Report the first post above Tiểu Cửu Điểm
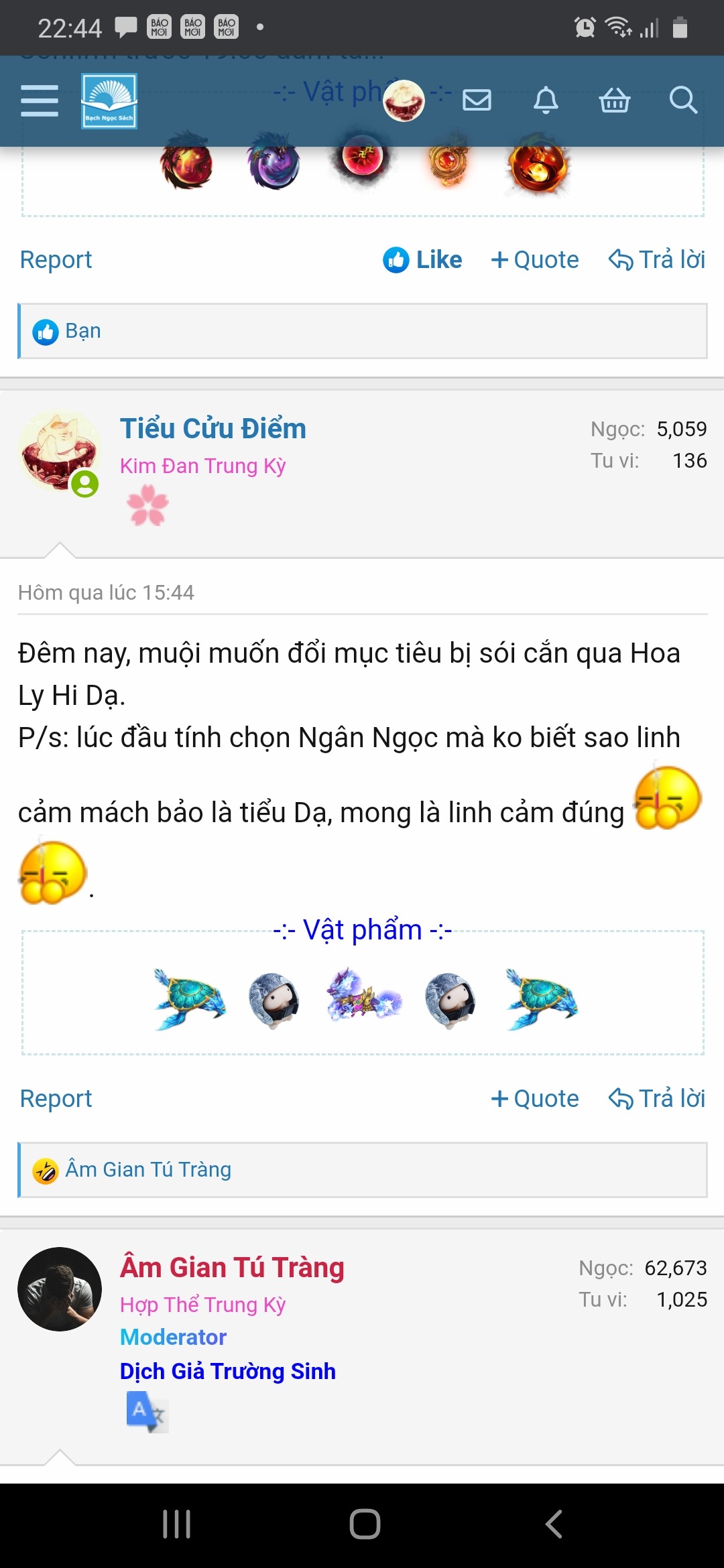The image size is (724, 1568). click(x=56, y=259)
